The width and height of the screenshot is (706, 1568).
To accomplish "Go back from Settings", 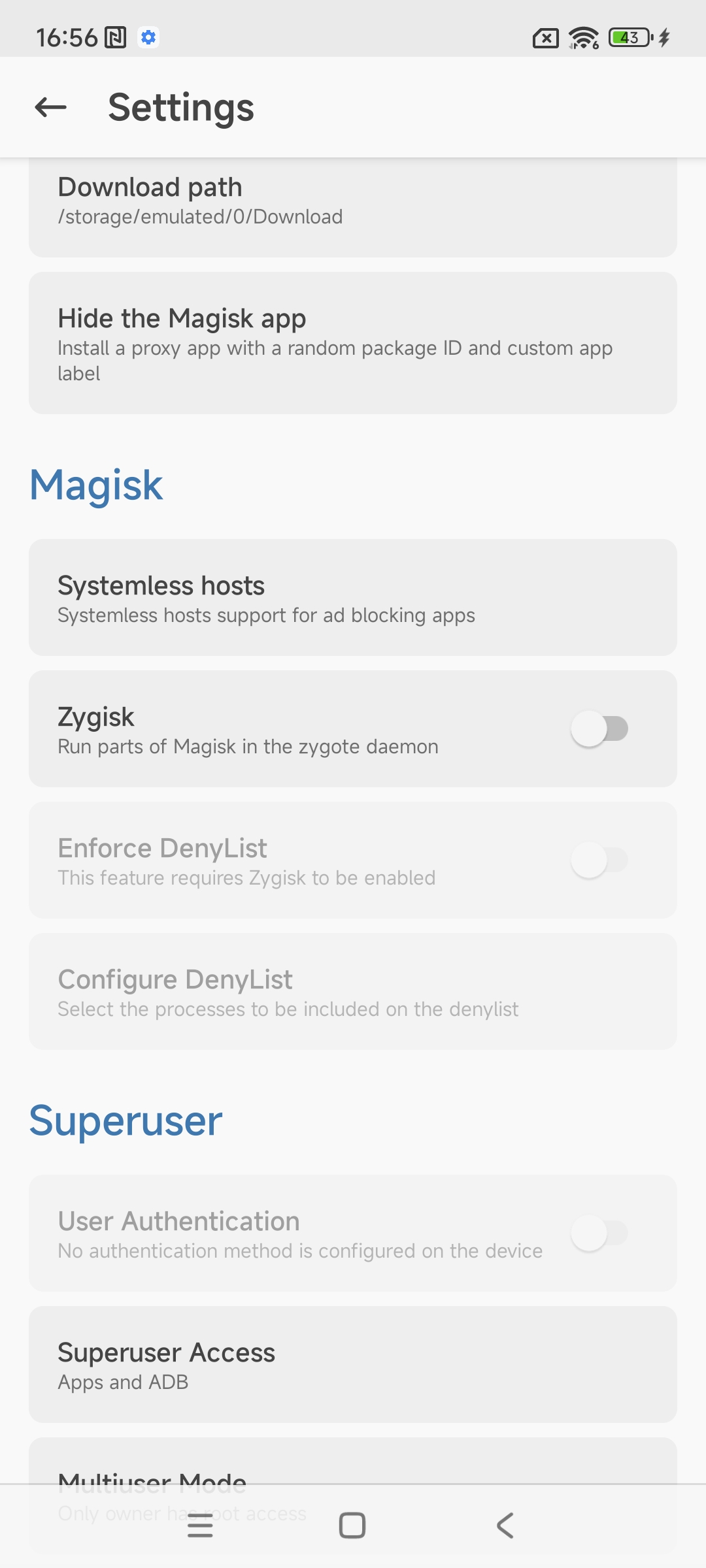I will pyautogui.click(x=51, y=107).
